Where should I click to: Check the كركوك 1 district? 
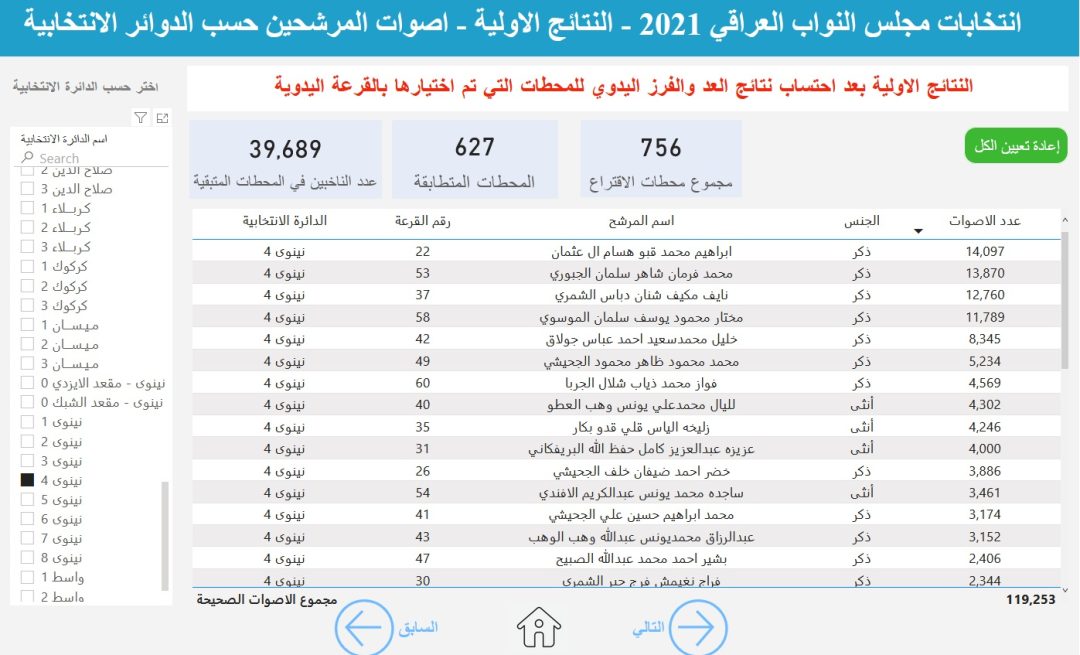[28, 266]
